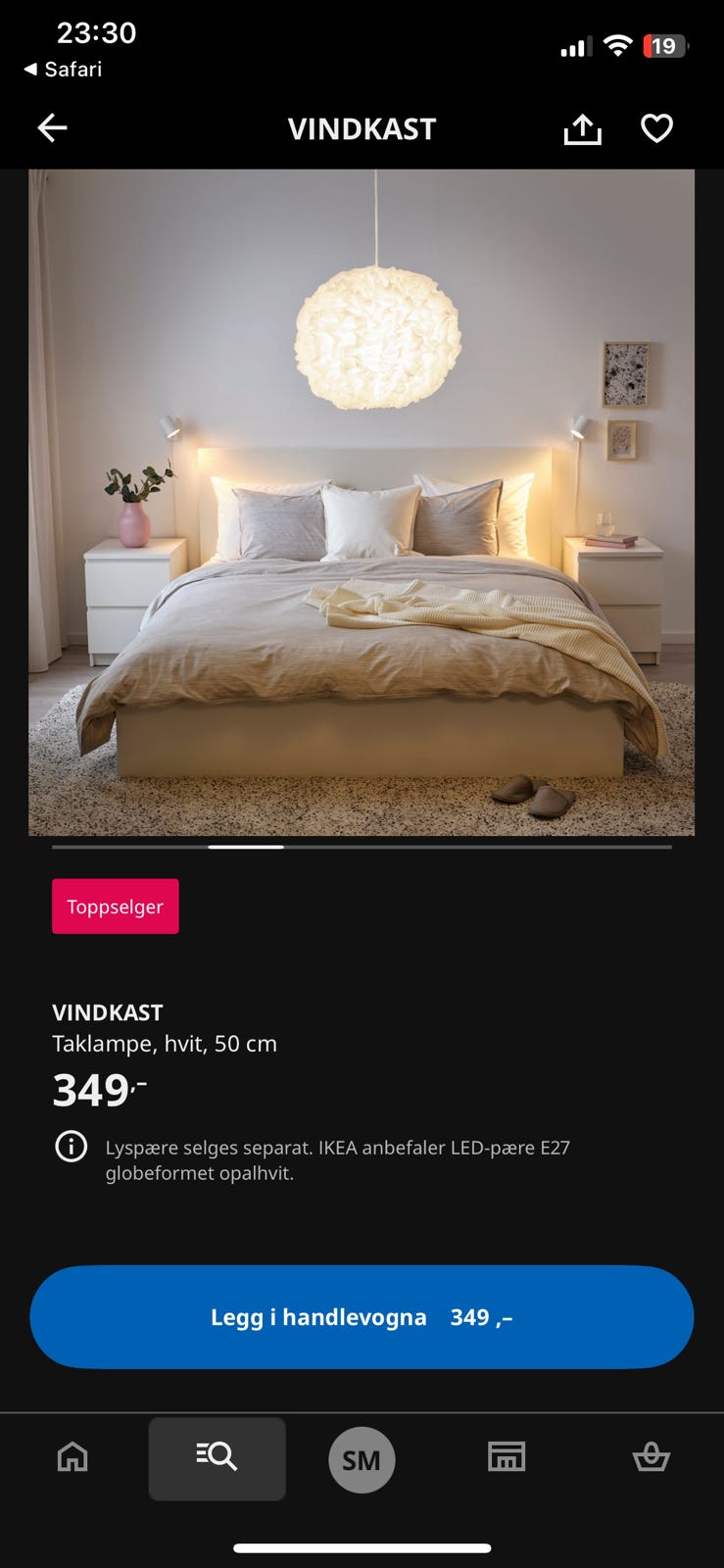Return to Safari via the status bar link

pyautogui.click(x=62, y=69)
